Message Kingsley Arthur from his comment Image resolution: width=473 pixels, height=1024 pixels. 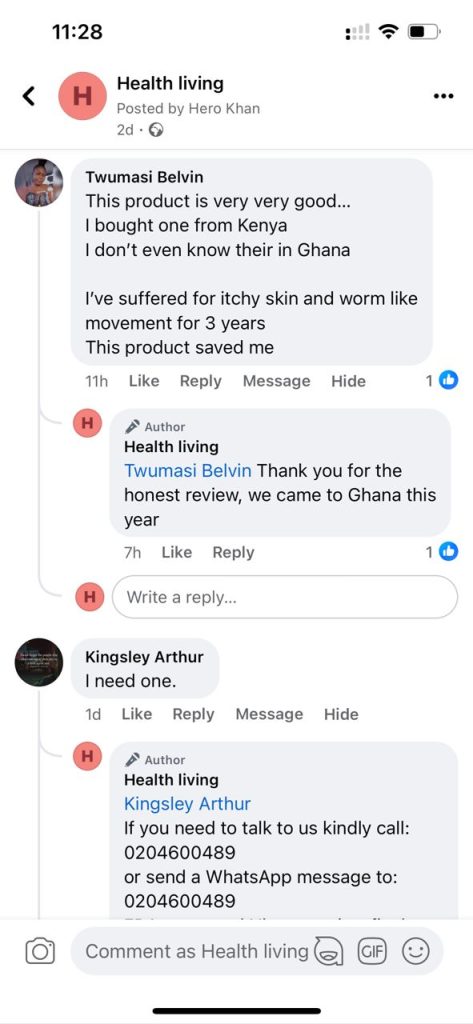(269, 714)
